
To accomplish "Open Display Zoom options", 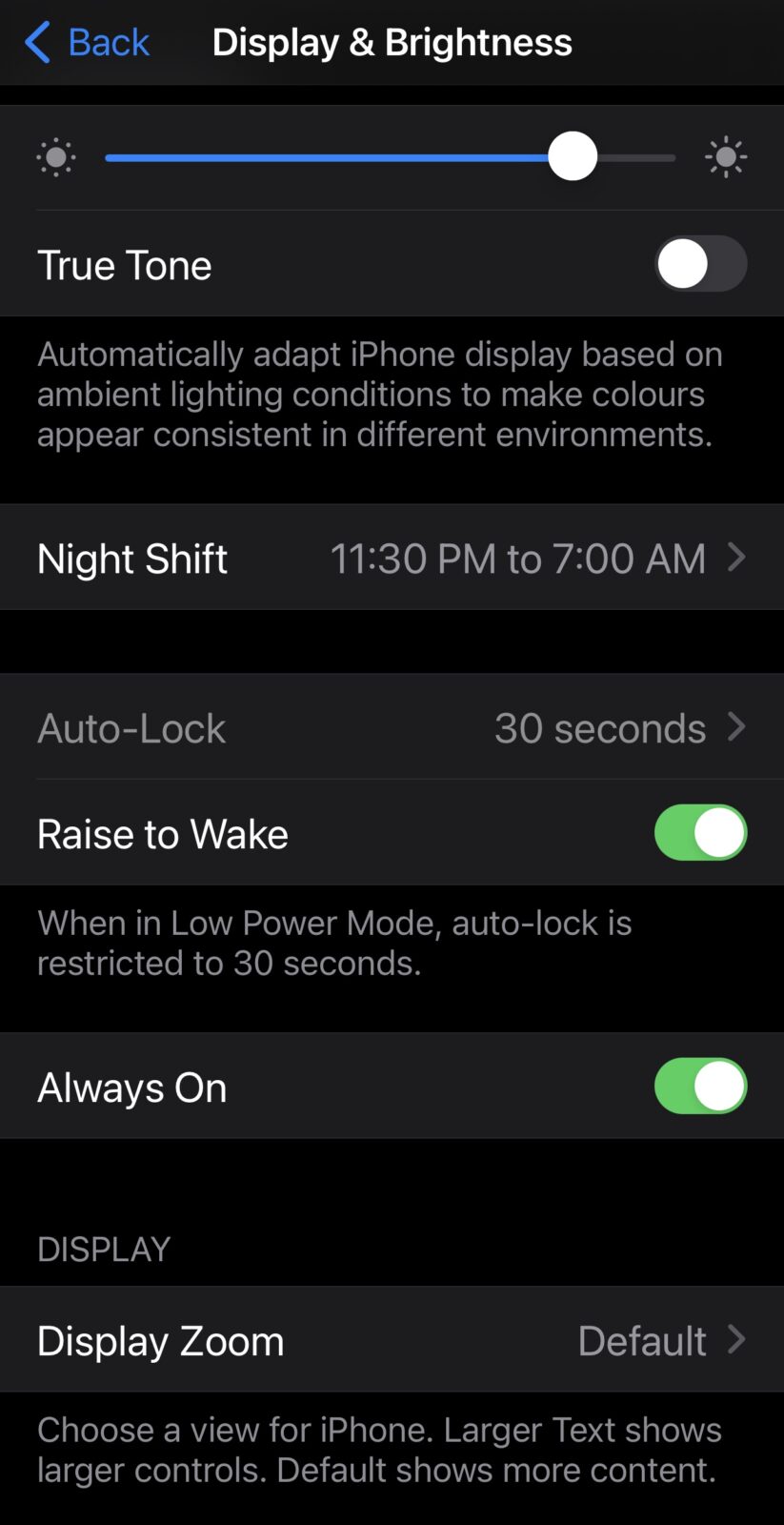I will tap(392, 1340).
